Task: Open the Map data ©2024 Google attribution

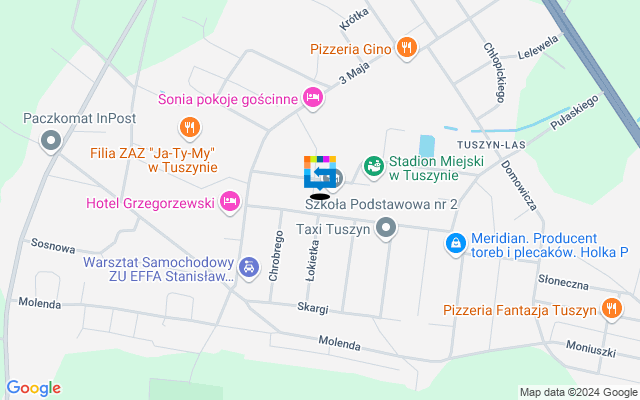Action: (577, 391)
